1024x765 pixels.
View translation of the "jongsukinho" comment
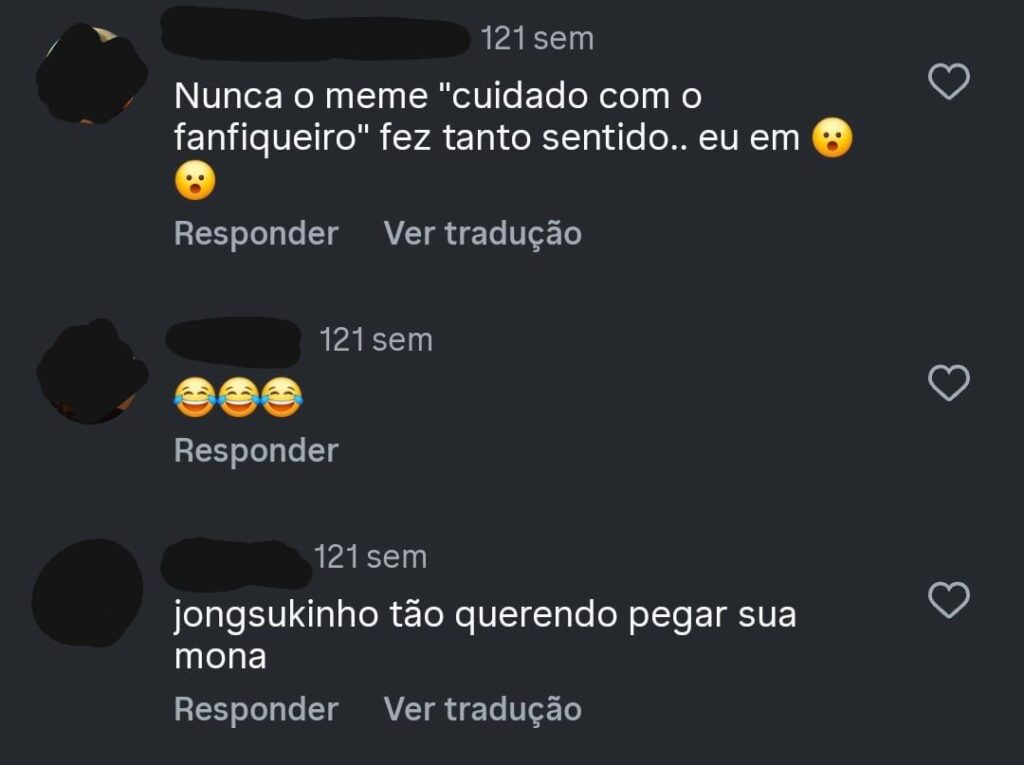pyautogui.click(x=482, y=710)
